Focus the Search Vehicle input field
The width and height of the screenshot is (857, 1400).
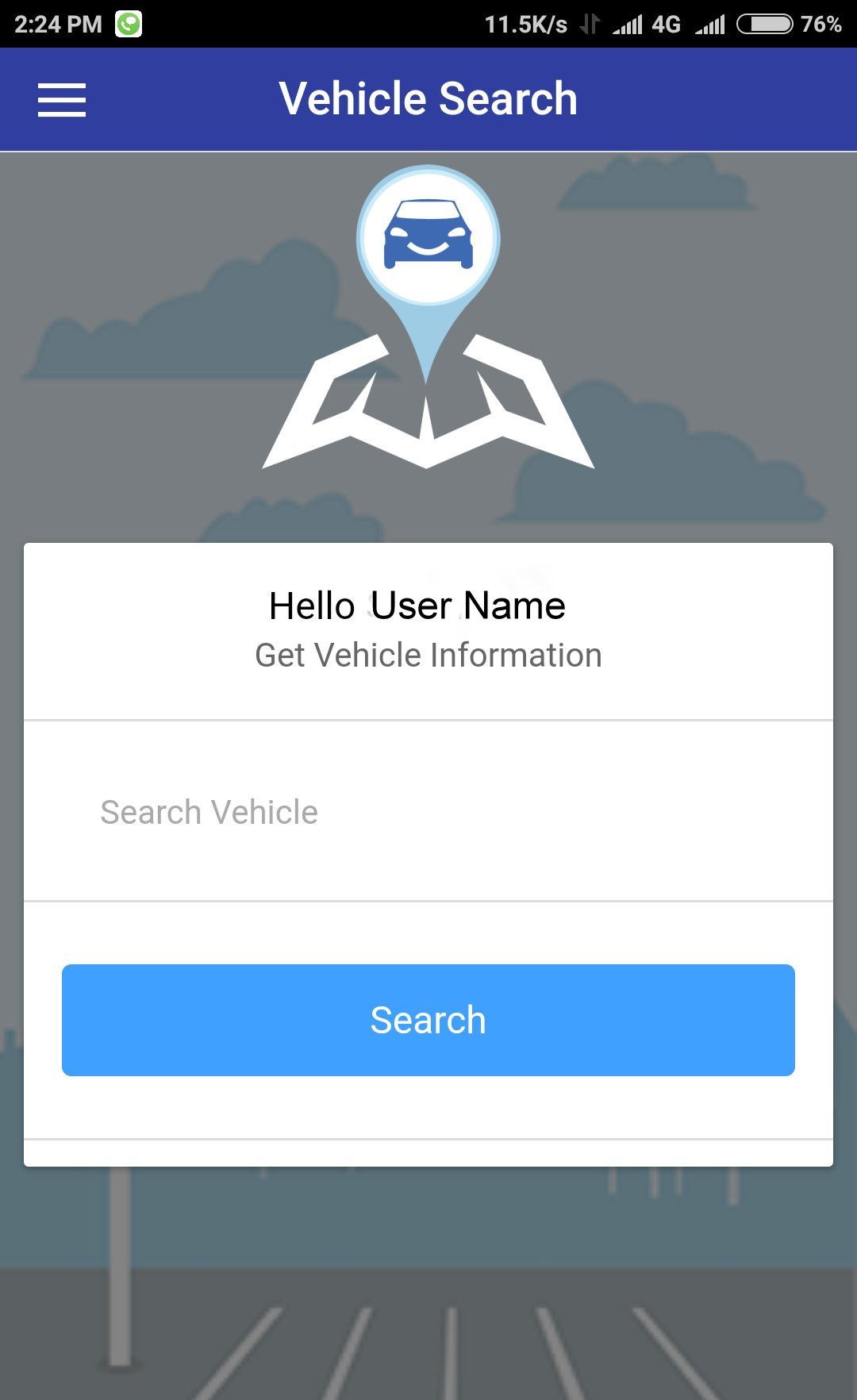click(x=428, y=812)
